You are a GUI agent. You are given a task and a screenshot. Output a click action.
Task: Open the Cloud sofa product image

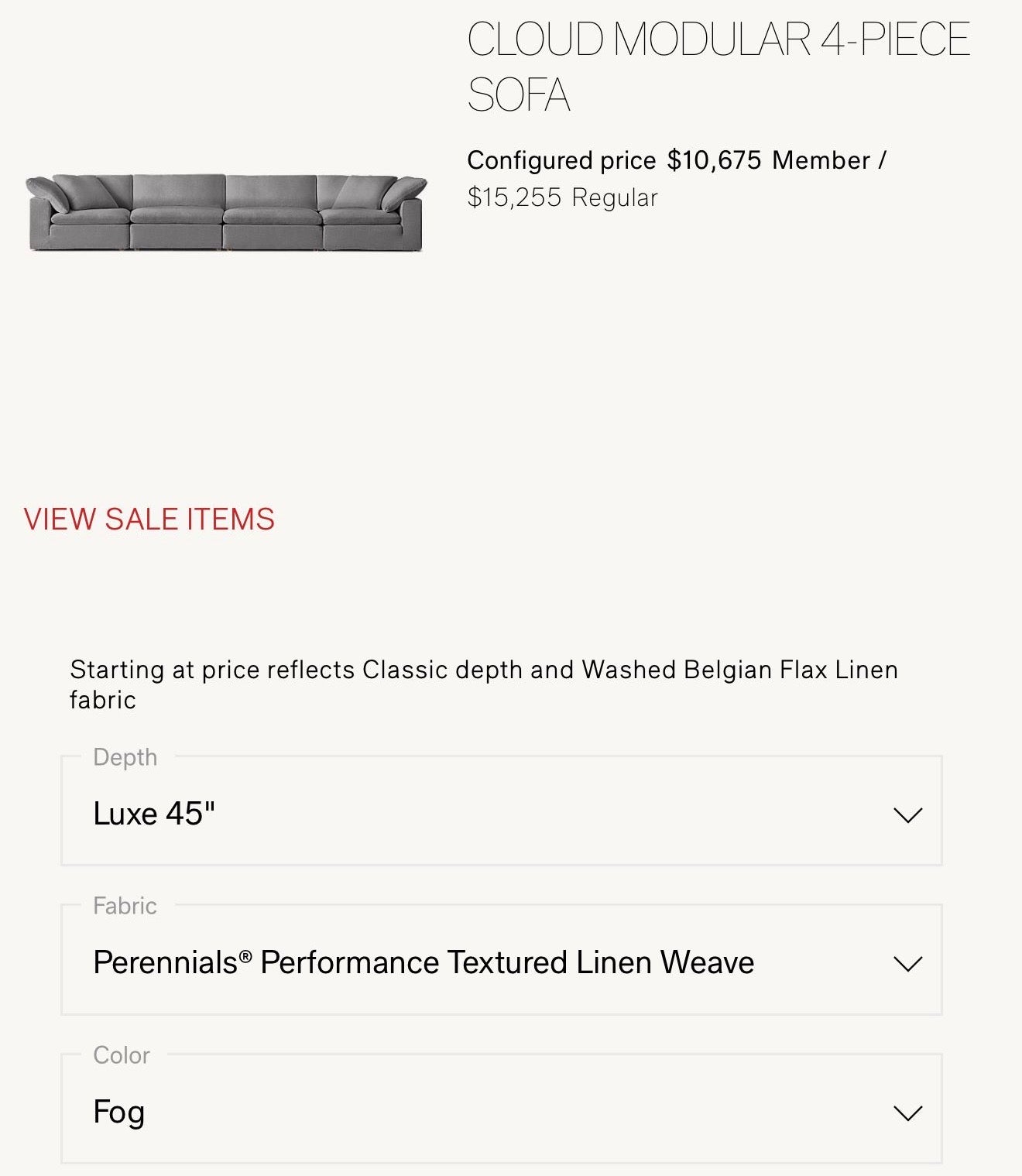tap(225, 212)
